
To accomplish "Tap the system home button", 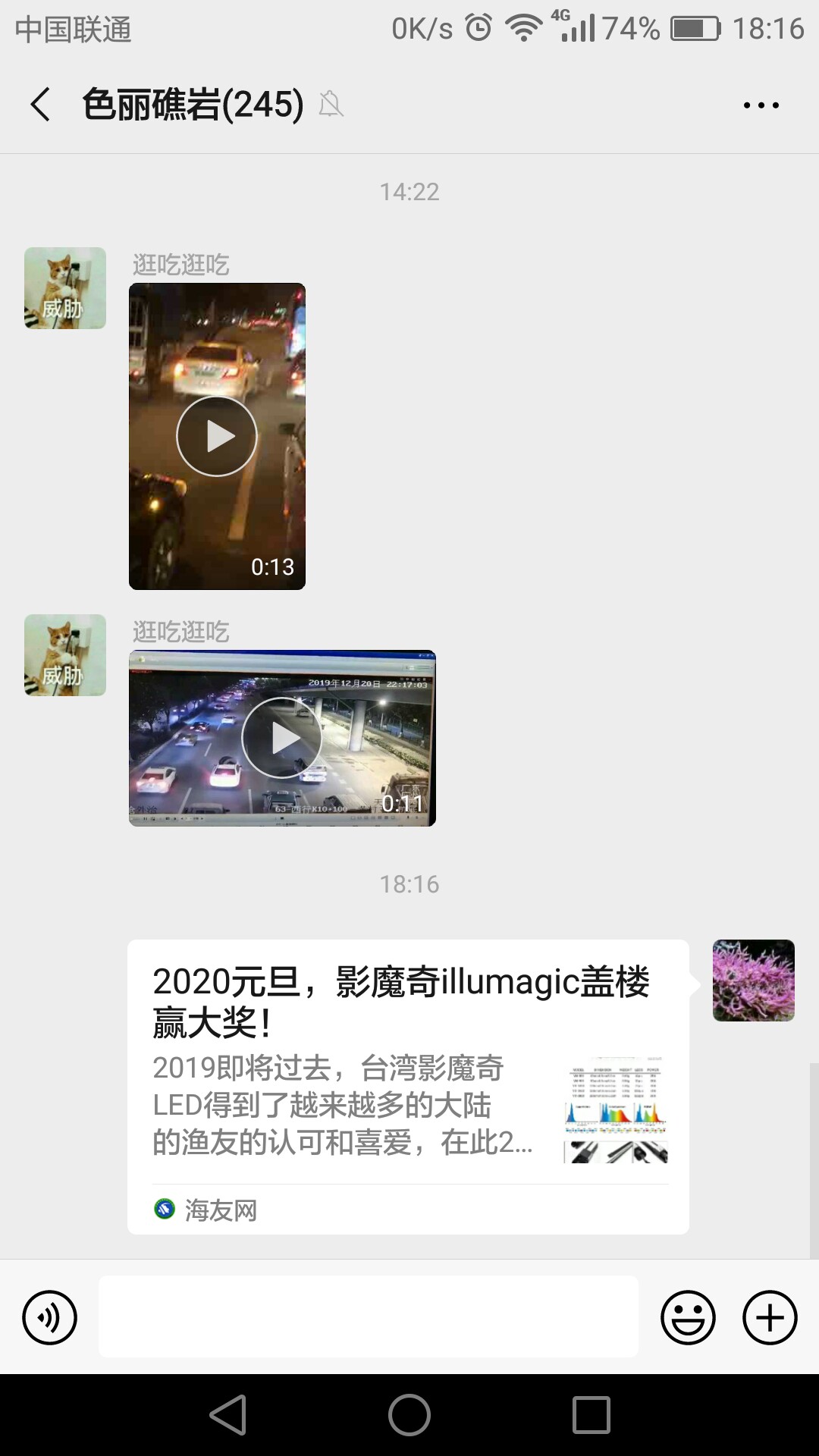I will pyautogui.click(x=409, y=1415).
